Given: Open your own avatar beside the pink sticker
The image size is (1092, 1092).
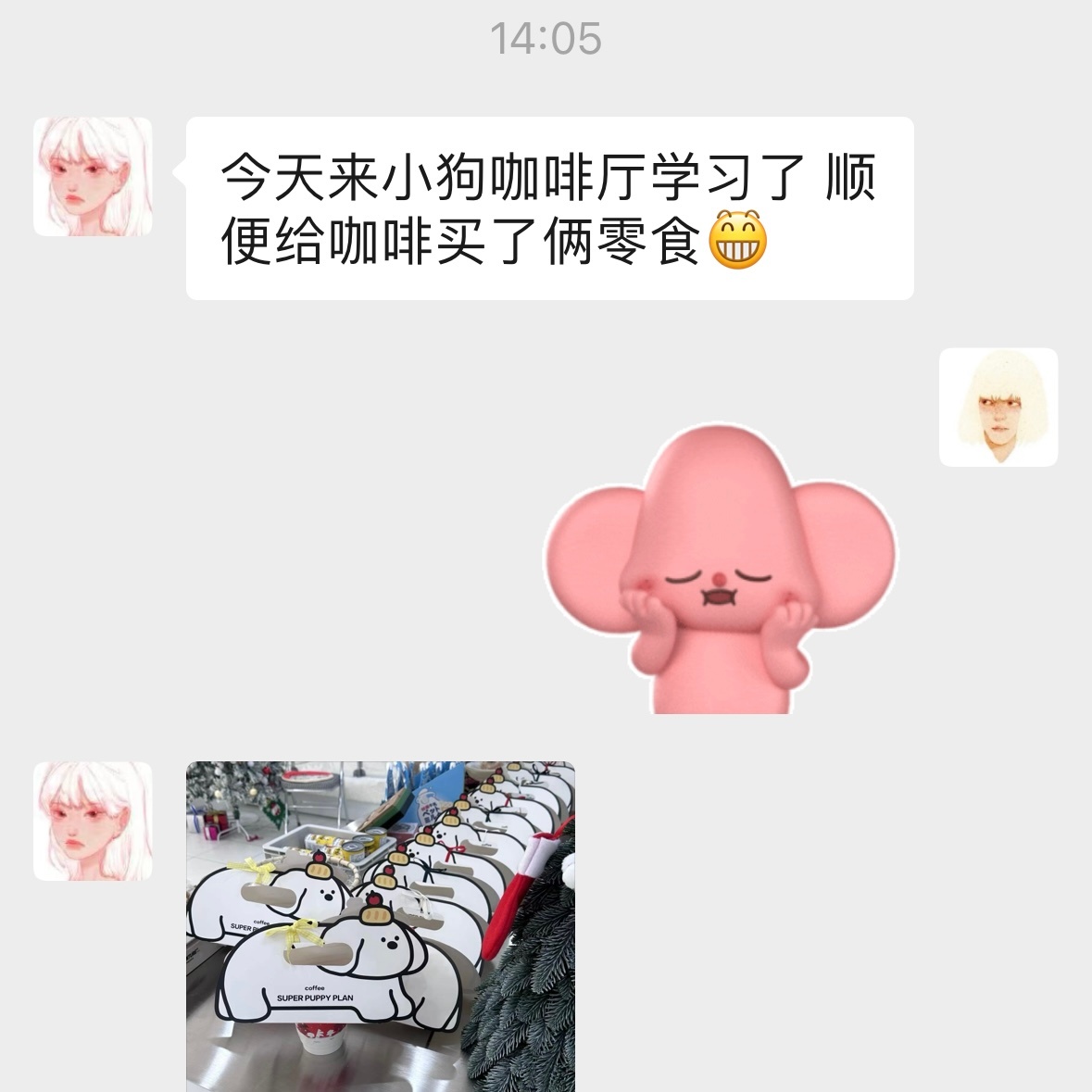Looking at the screenshot, I should 998,407.
